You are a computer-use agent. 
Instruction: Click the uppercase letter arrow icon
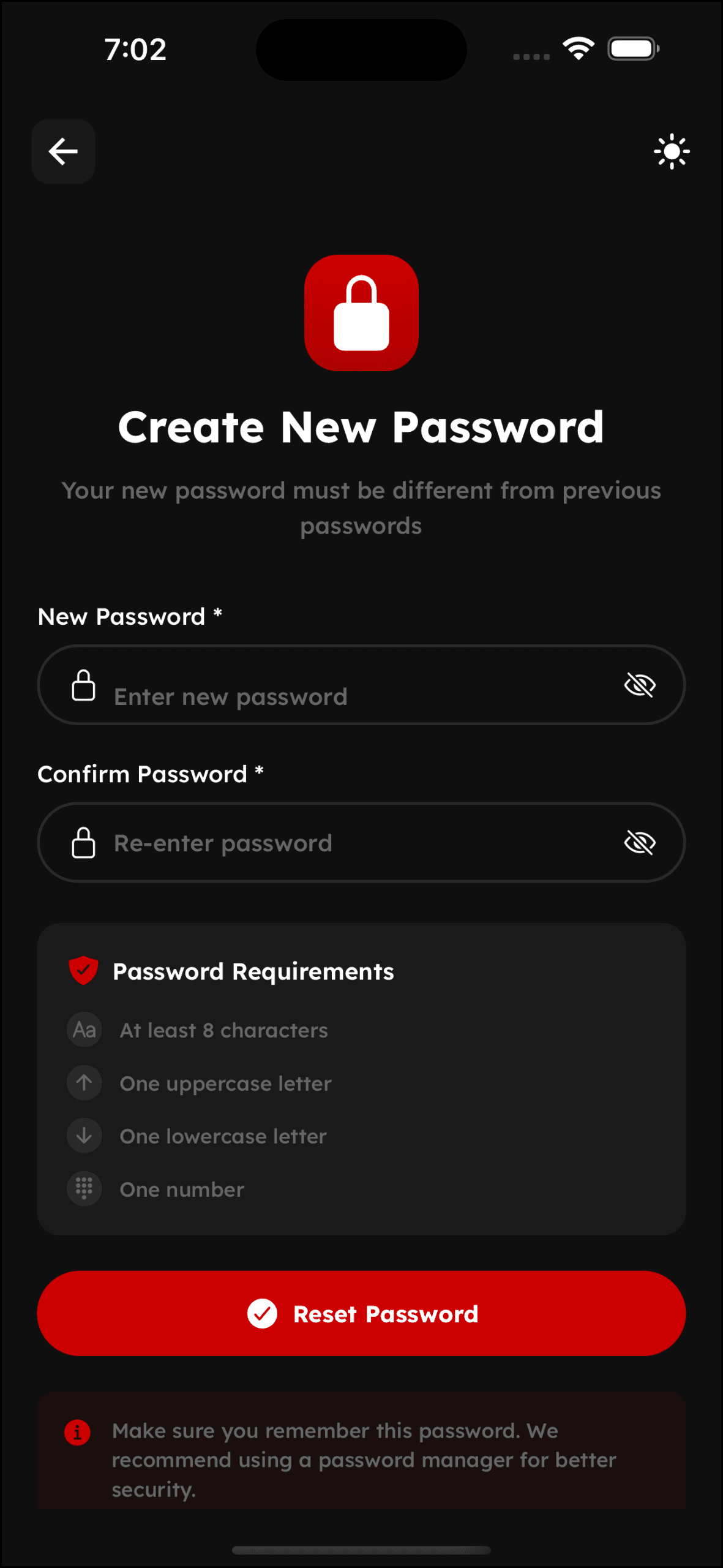click(x=84, y=1082)
